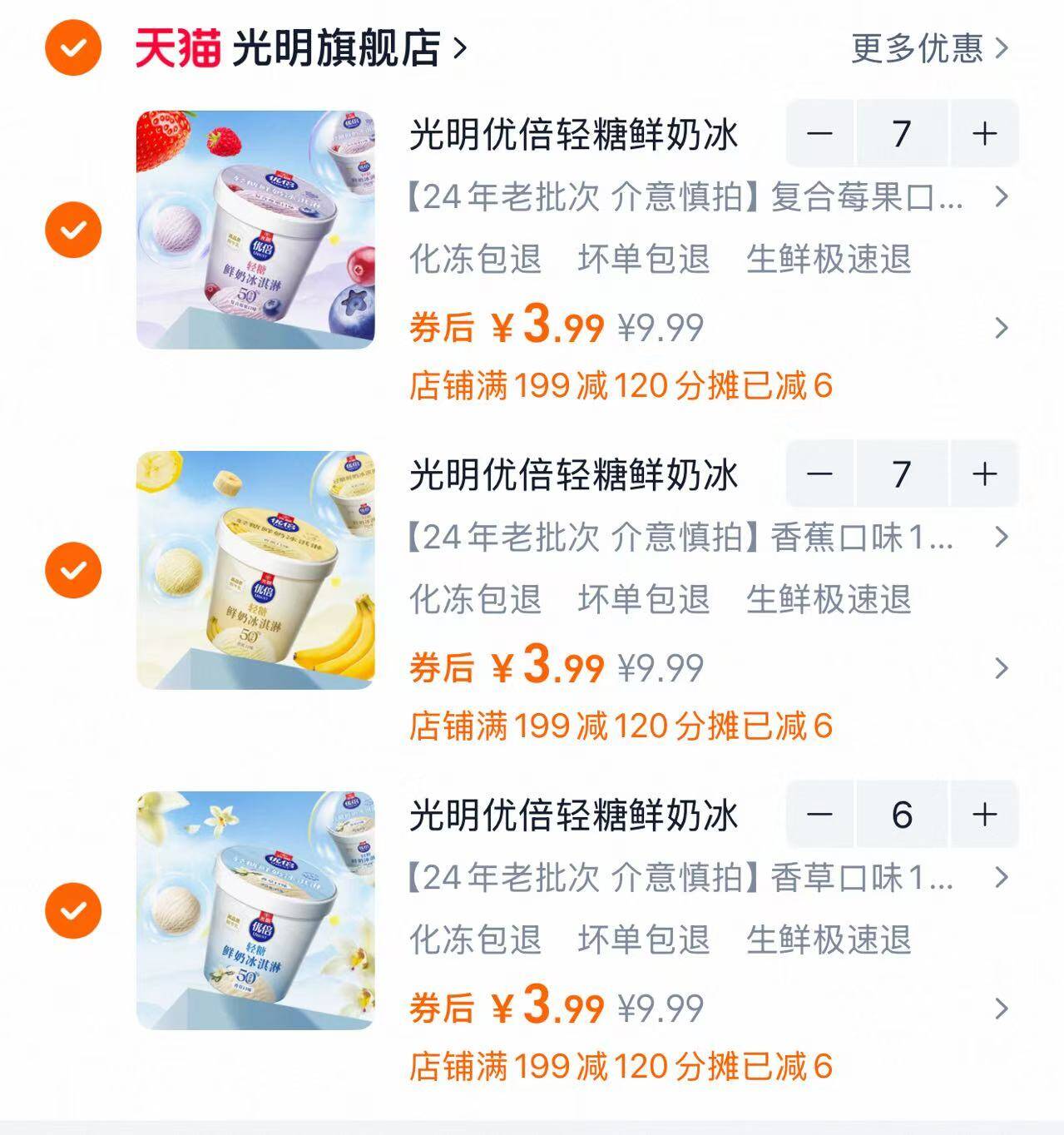1064x1135 pixels.
Task: Open the SKU selector showing 复合莓果口味
Action: pos(682,196)
